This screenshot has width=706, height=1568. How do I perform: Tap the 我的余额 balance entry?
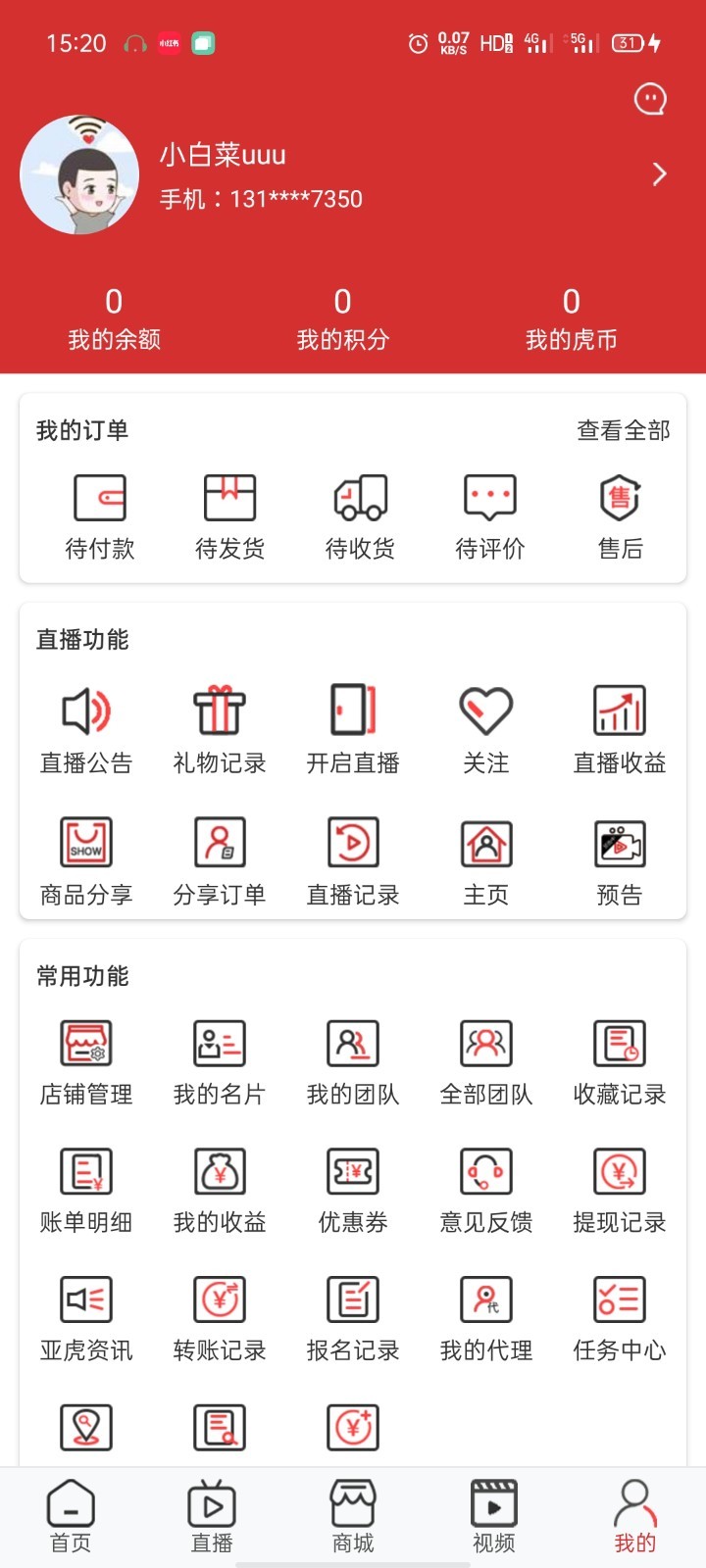(x=114, y=318)
